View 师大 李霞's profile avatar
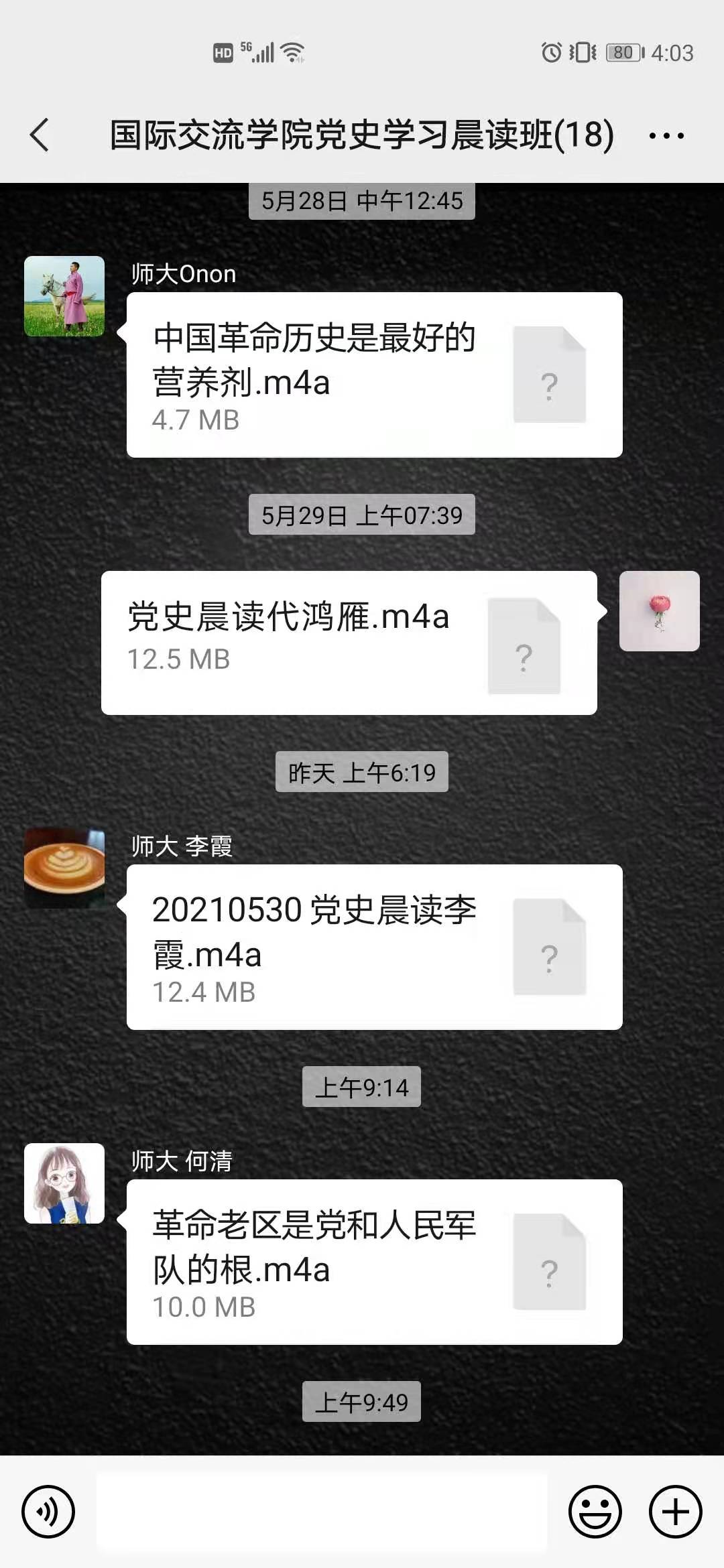Image resolution: width=724 pixels, height=1568 pixels. pyautogui.click(x=64, y=868)
